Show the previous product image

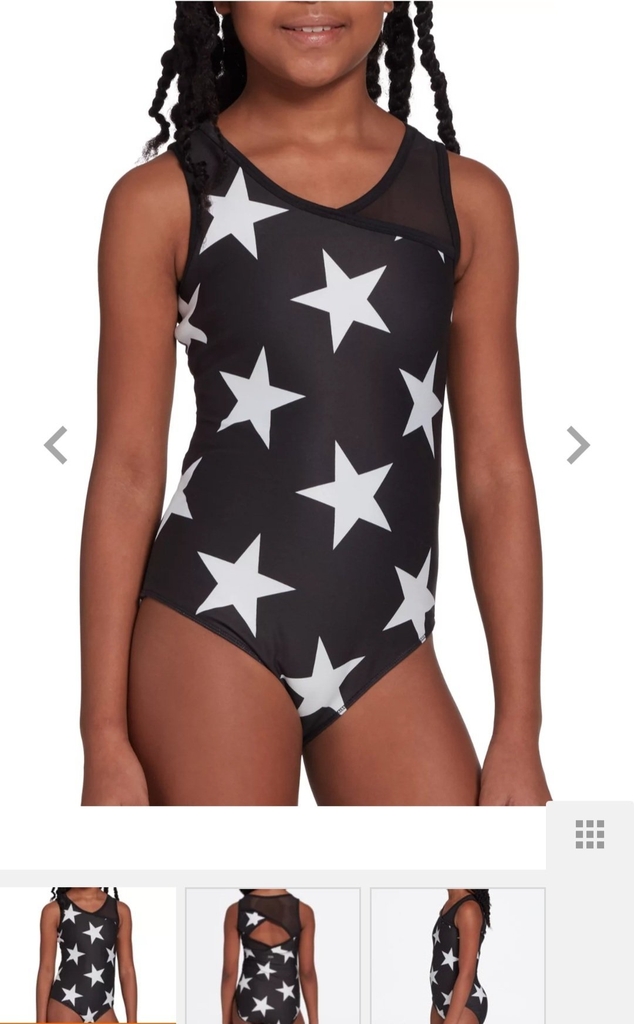pos(56,445)
